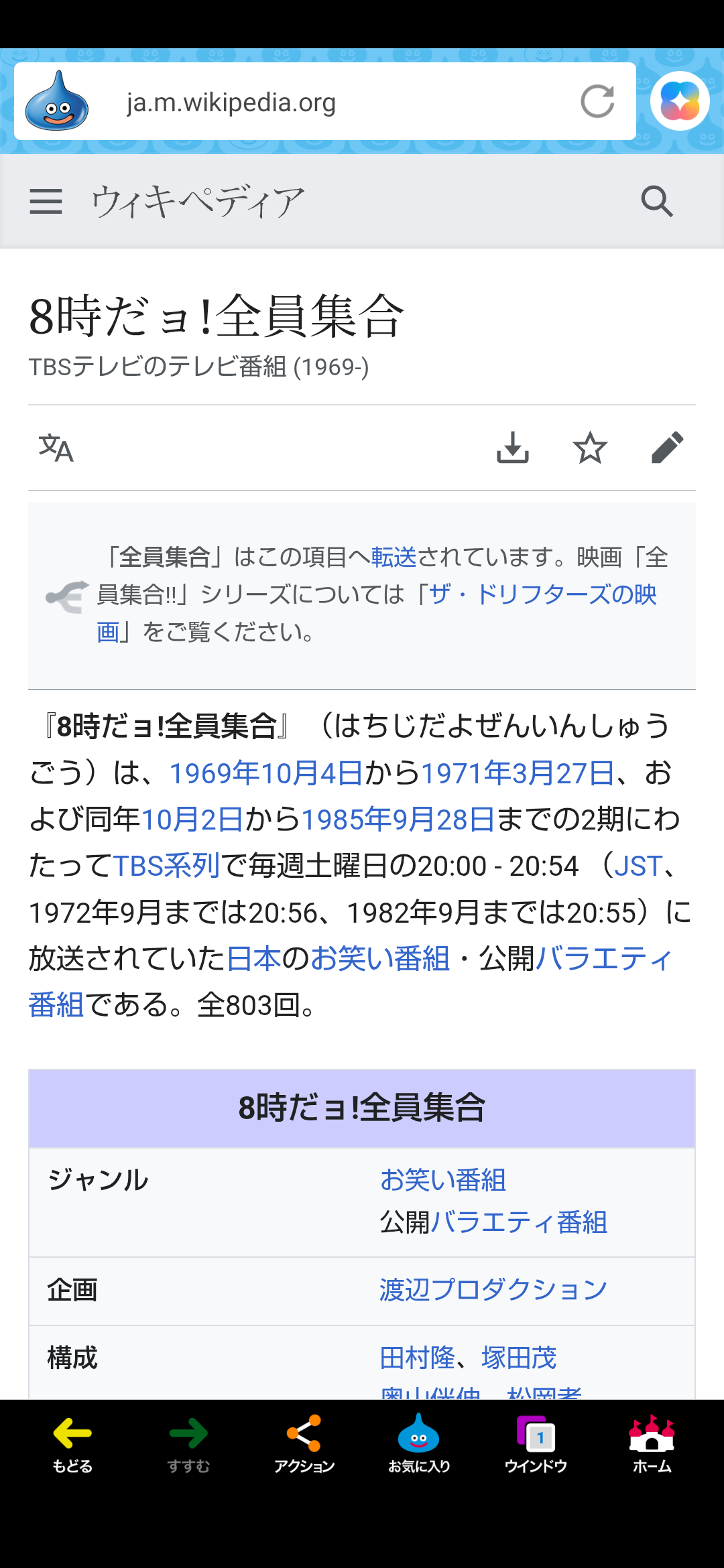Follow the 1969年10月4日 date link
The height and width of the screenshot is (1568, 724).
point(266,773)
